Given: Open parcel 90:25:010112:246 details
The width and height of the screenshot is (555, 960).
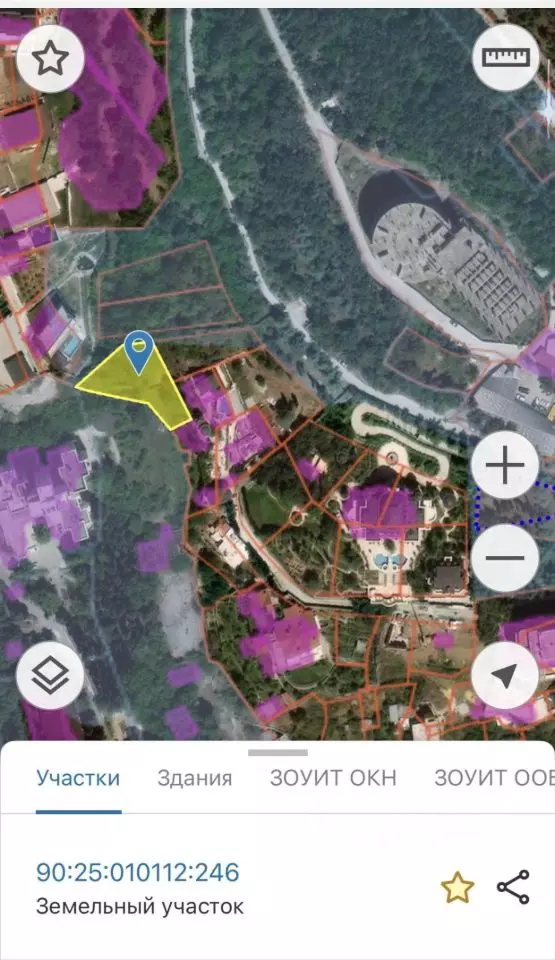Looking at the screenshot, I should [x=138, y=872].
